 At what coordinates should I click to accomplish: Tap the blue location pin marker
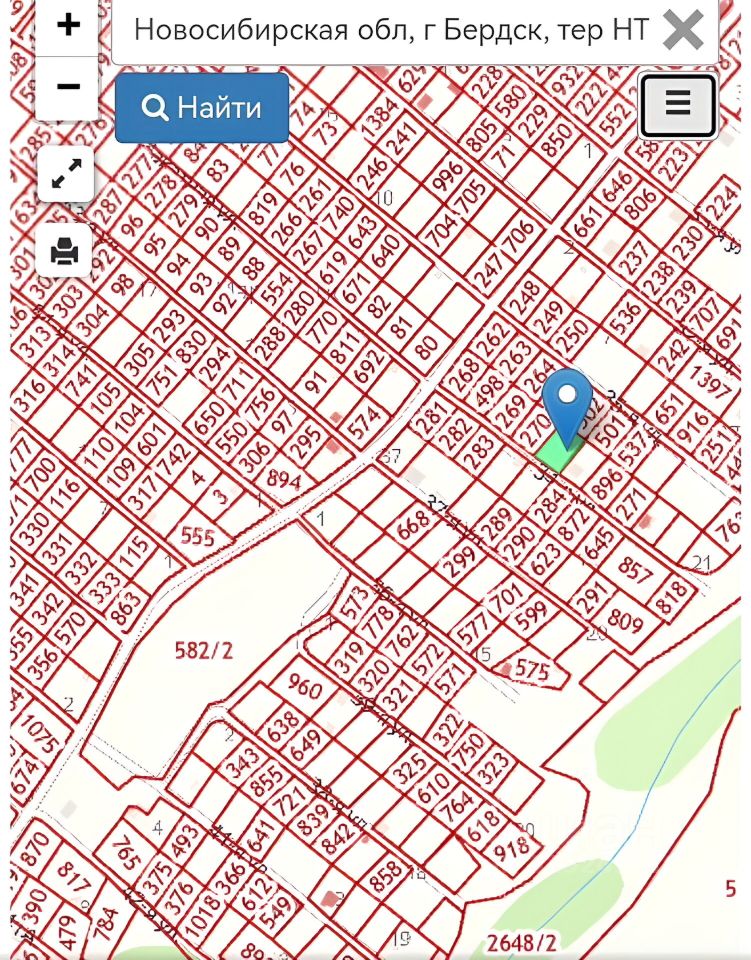(567, 402)
